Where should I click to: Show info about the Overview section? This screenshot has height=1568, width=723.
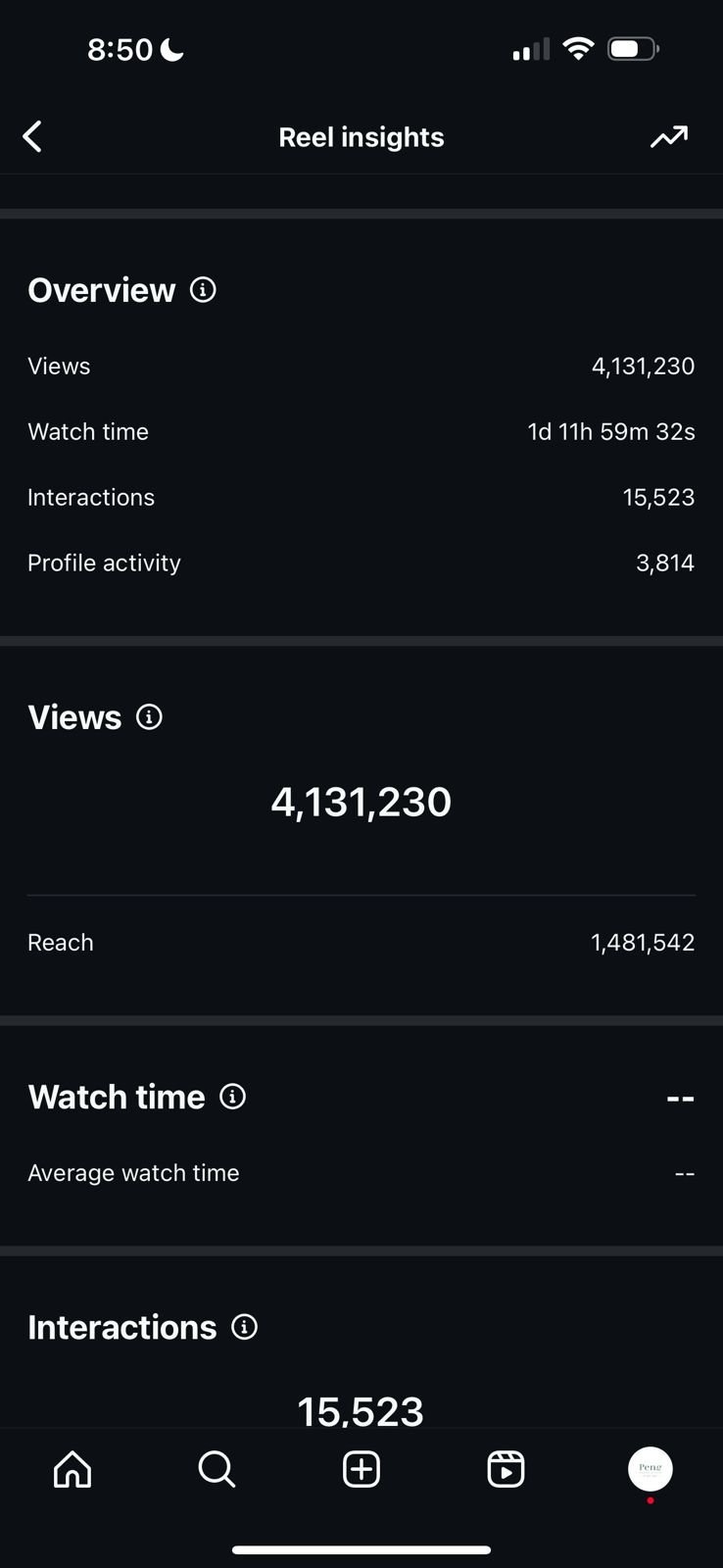point(203,290)
